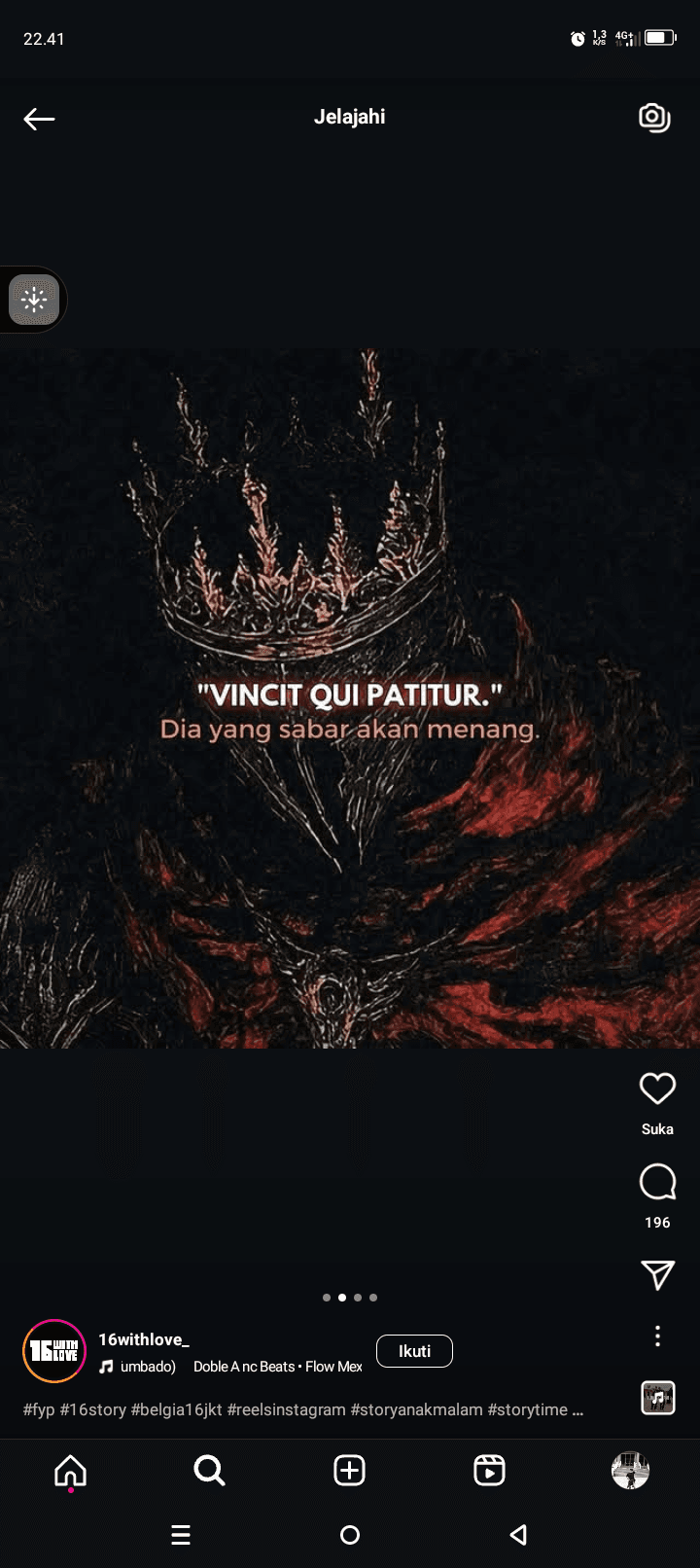Open the system recent apps button
700x1568 pixels.
[x=181, y=1535]
